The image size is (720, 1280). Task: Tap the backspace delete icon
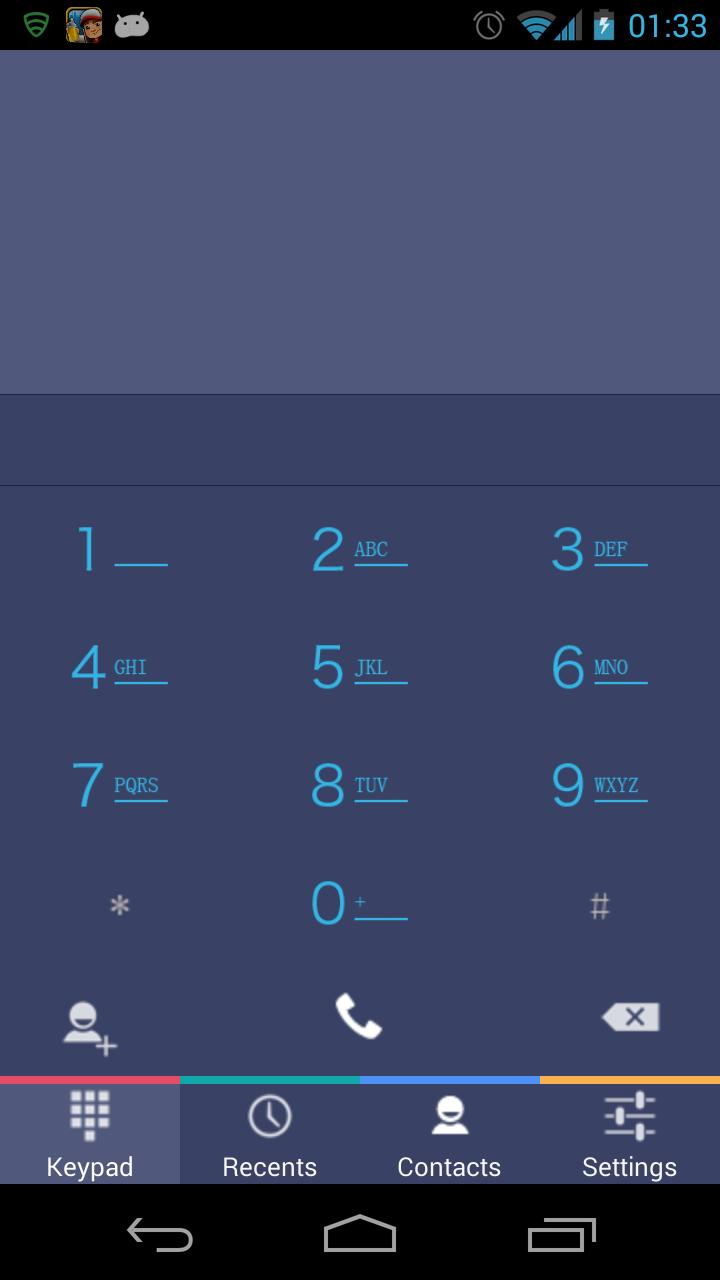coord(629,1017)
